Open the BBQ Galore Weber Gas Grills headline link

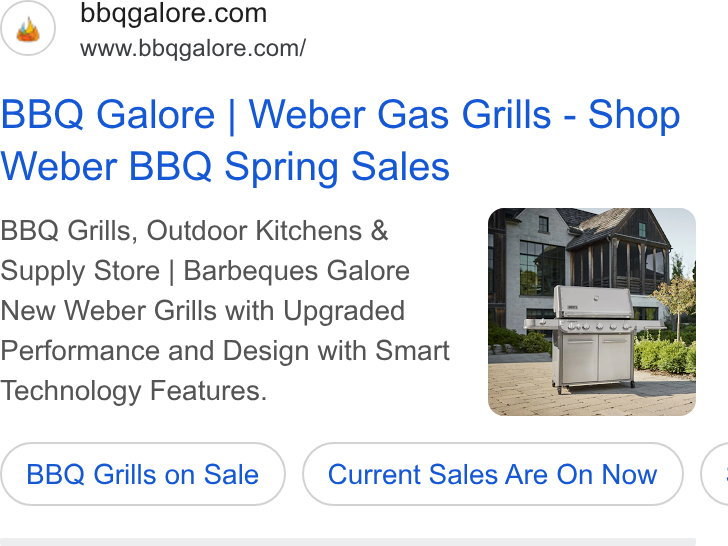coord(340,141)
